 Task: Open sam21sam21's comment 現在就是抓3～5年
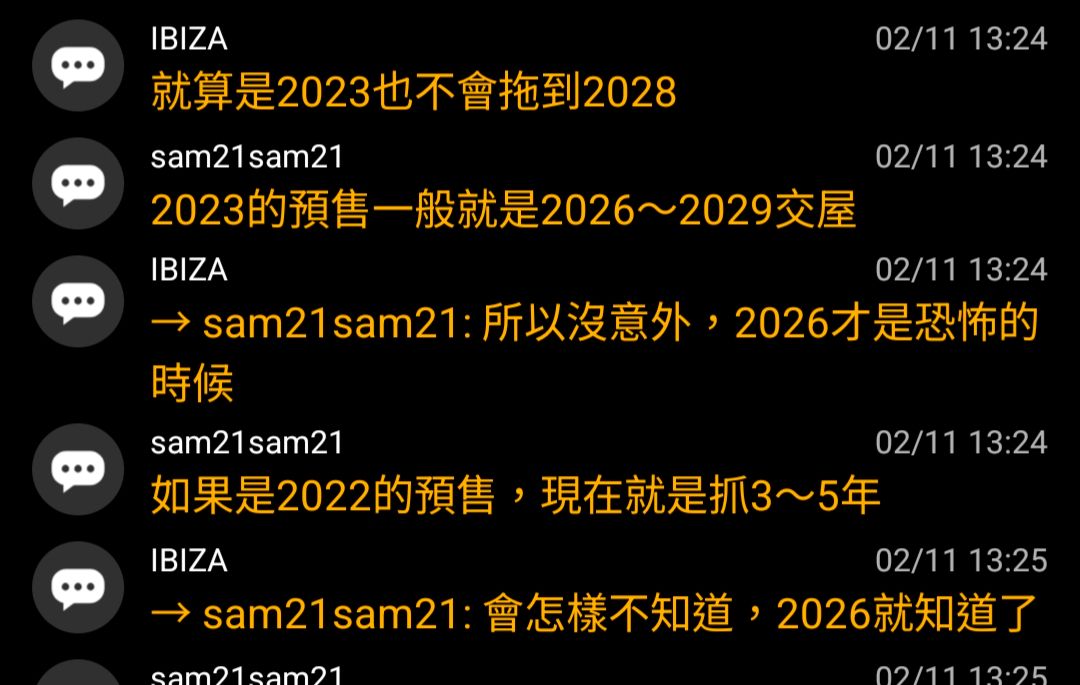coord(515,496)
